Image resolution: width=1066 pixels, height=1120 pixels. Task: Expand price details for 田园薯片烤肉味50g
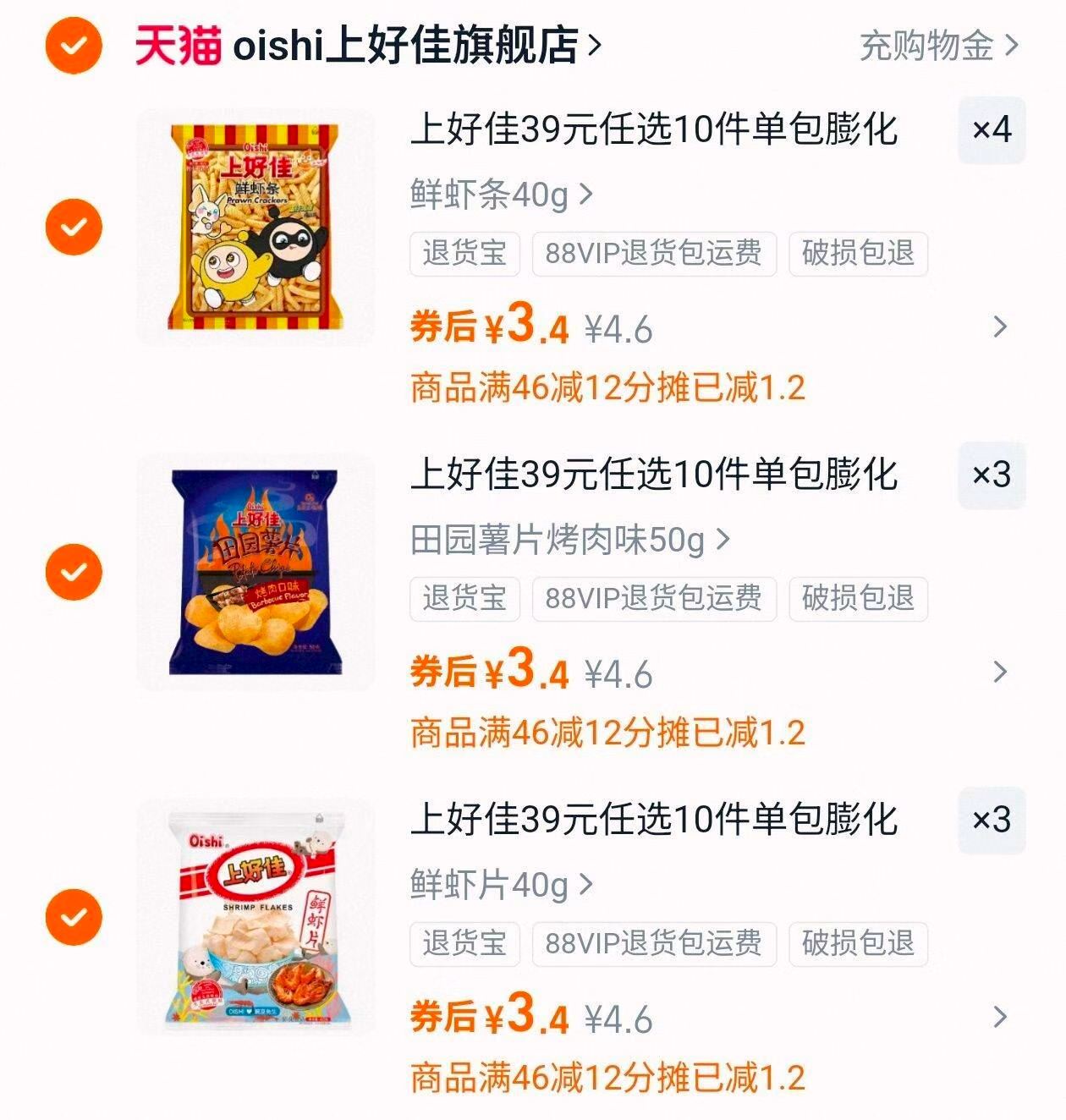point(1000,673)
